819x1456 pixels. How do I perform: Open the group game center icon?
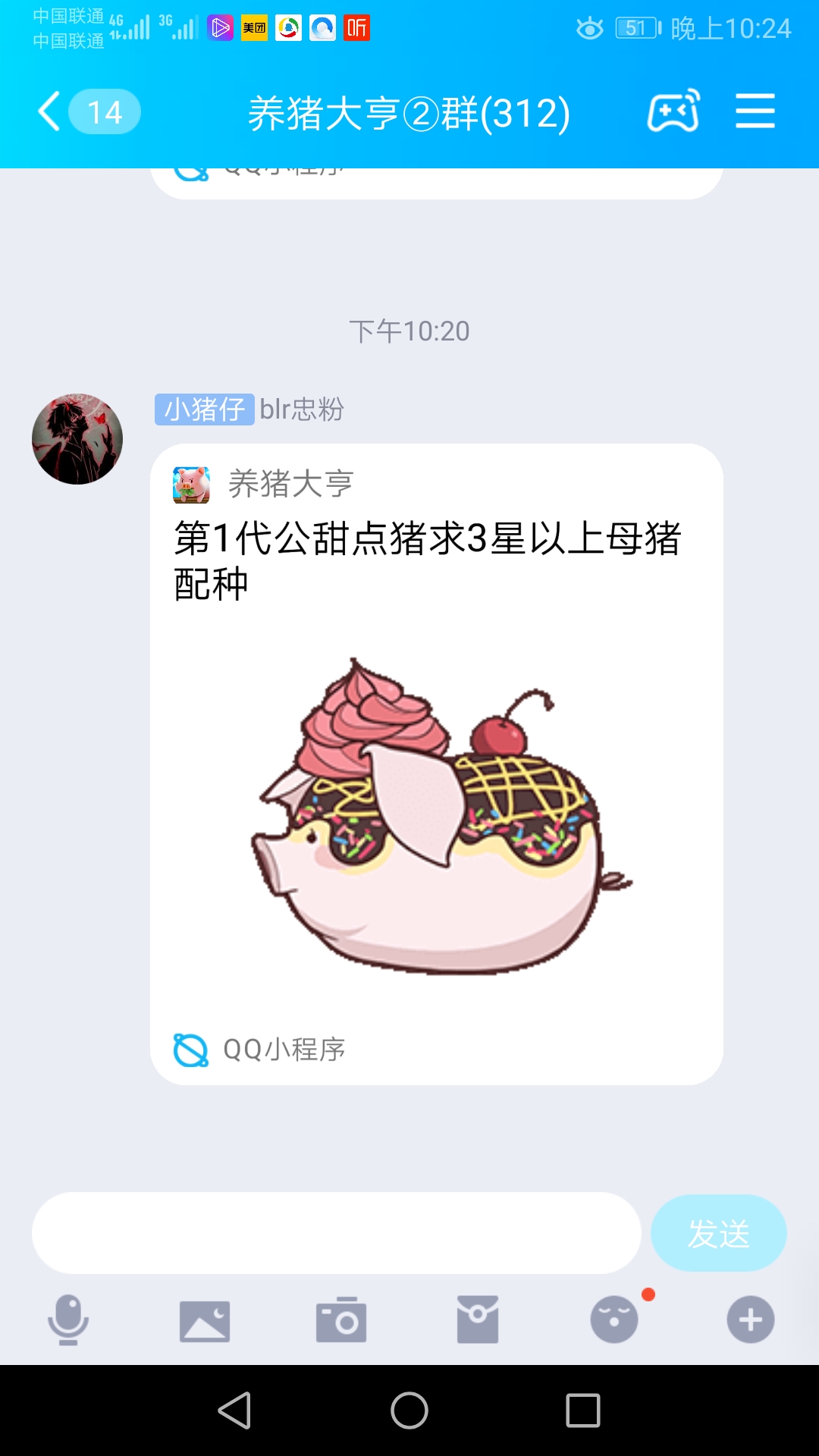point(673,112)
